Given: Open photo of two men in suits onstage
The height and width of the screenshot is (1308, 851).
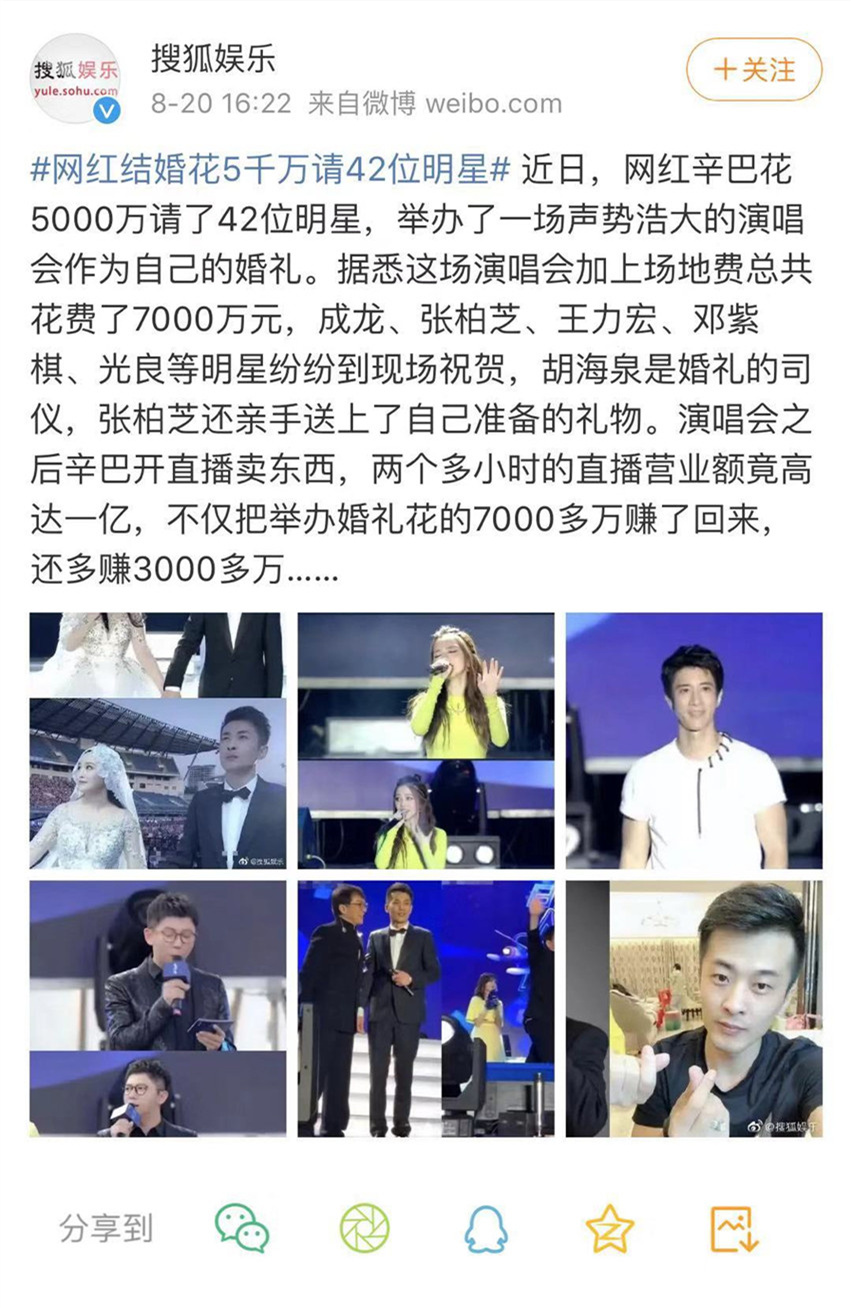Looking at the screenshot, I should (x=425, y=1008).
